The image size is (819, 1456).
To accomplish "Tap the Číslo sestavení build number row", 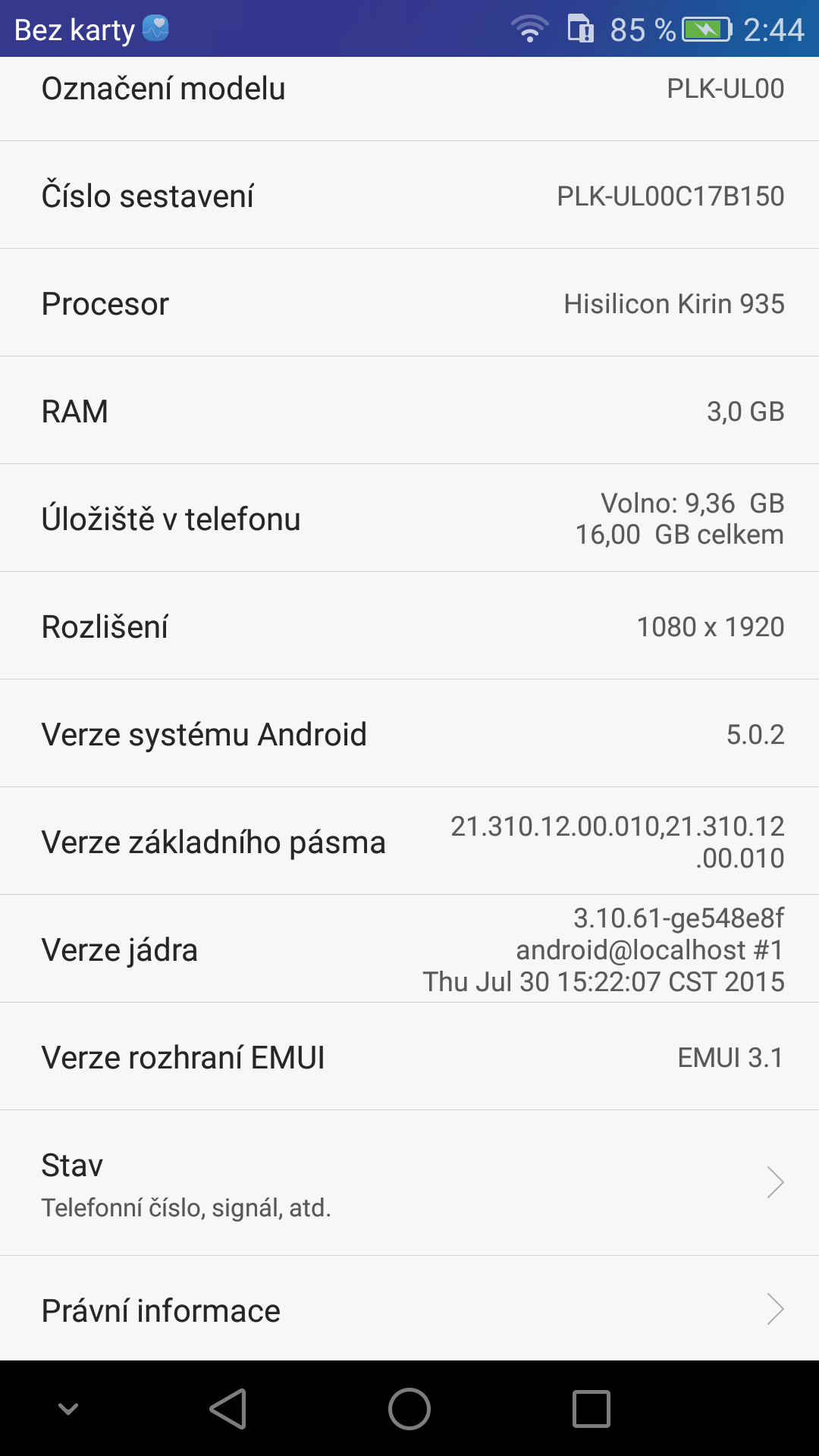I will (x=409, y=195).
